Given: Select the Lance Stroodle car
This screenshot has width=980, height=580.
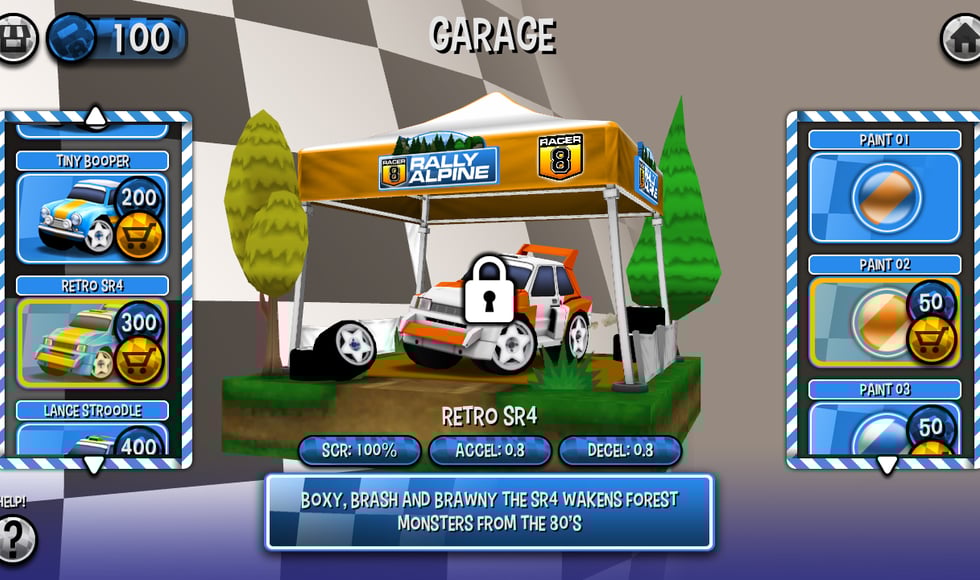Looking at the screenshot, I should pos(70,440).
